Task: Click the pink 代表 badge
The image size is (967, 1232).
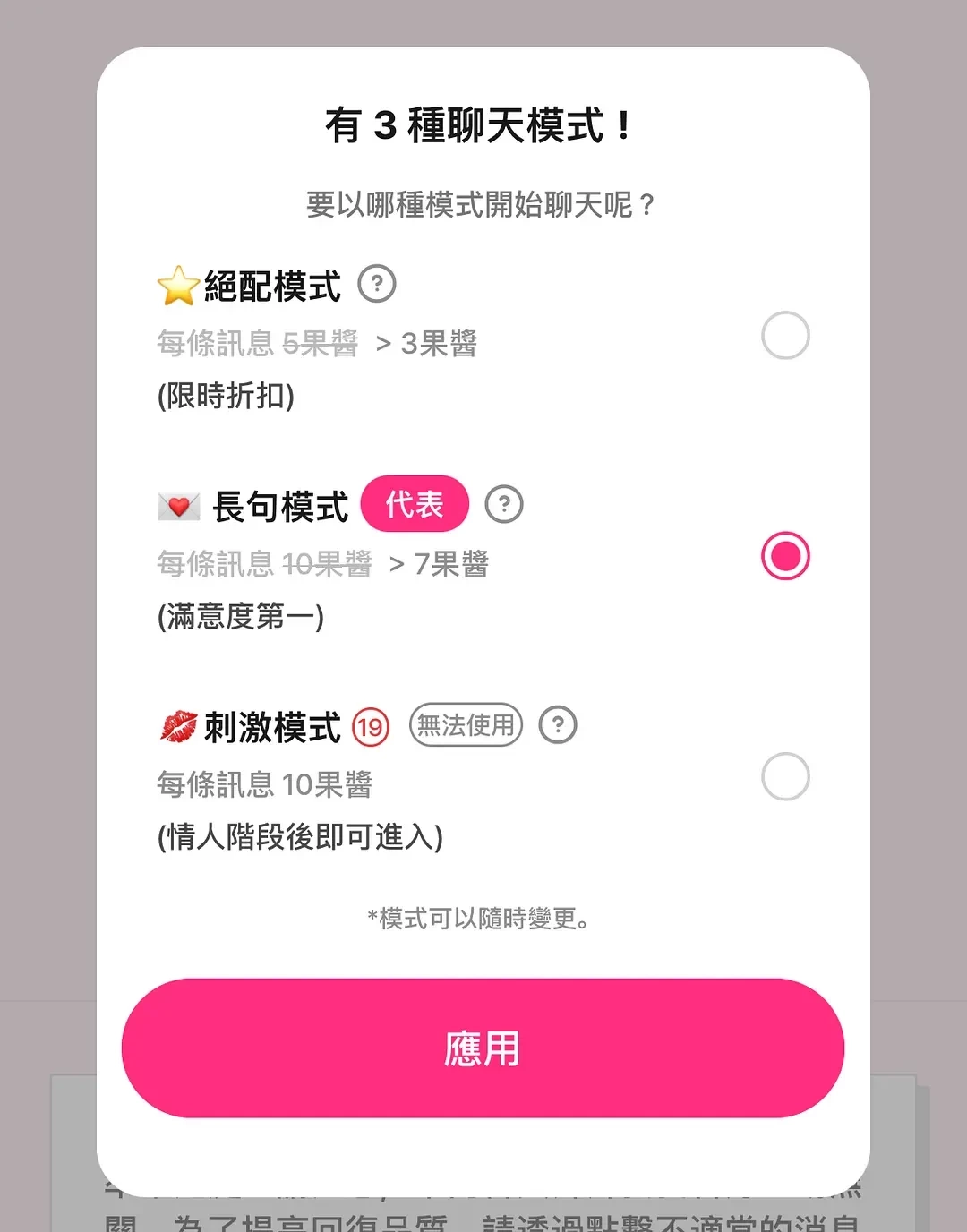Action: pyautogui.click(x=415, y=504)
